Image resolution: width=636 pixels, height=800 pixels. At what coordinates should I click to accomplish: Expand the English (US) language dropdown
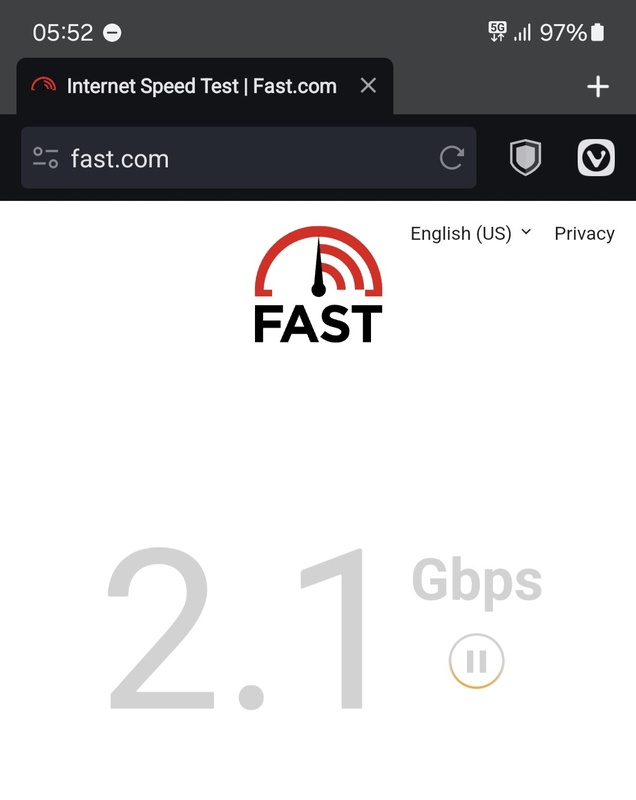(x=470, y=233)
